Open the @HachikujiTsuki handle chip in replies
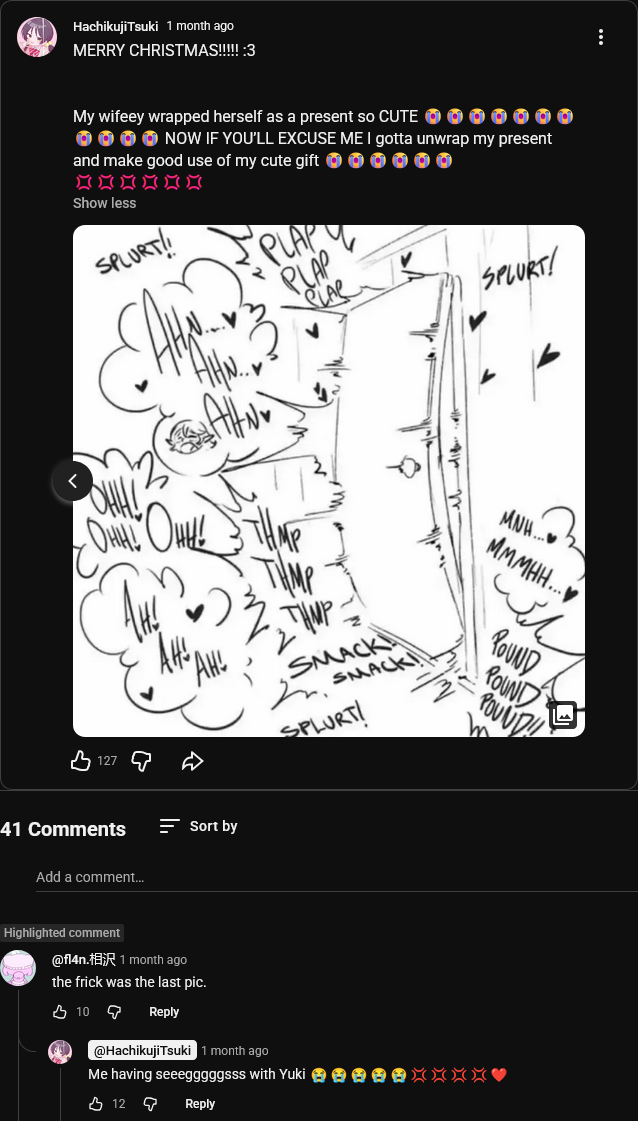This screenshot has height=1121, width=638. [x=142, y=1050]
